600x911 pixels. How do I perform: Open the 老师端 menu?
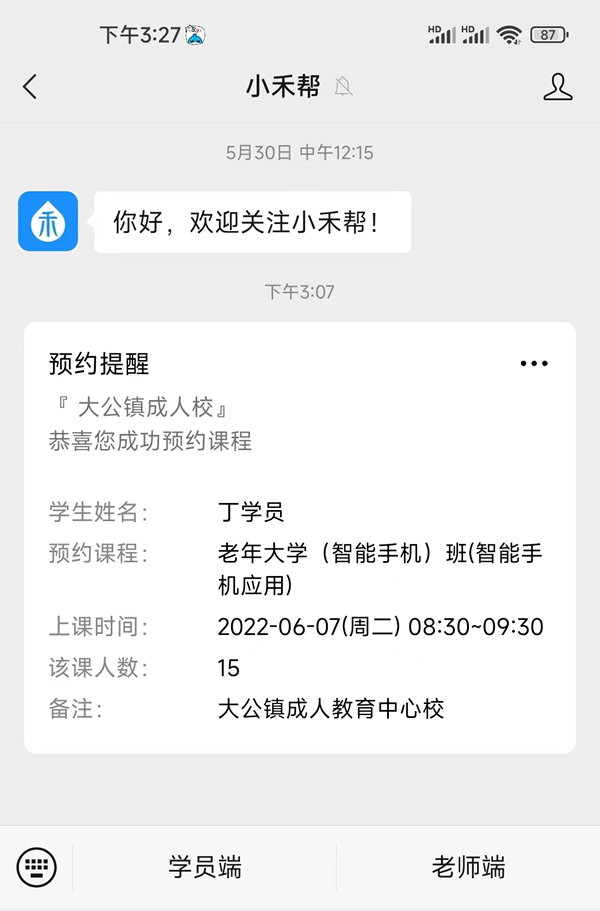[468, 867]
